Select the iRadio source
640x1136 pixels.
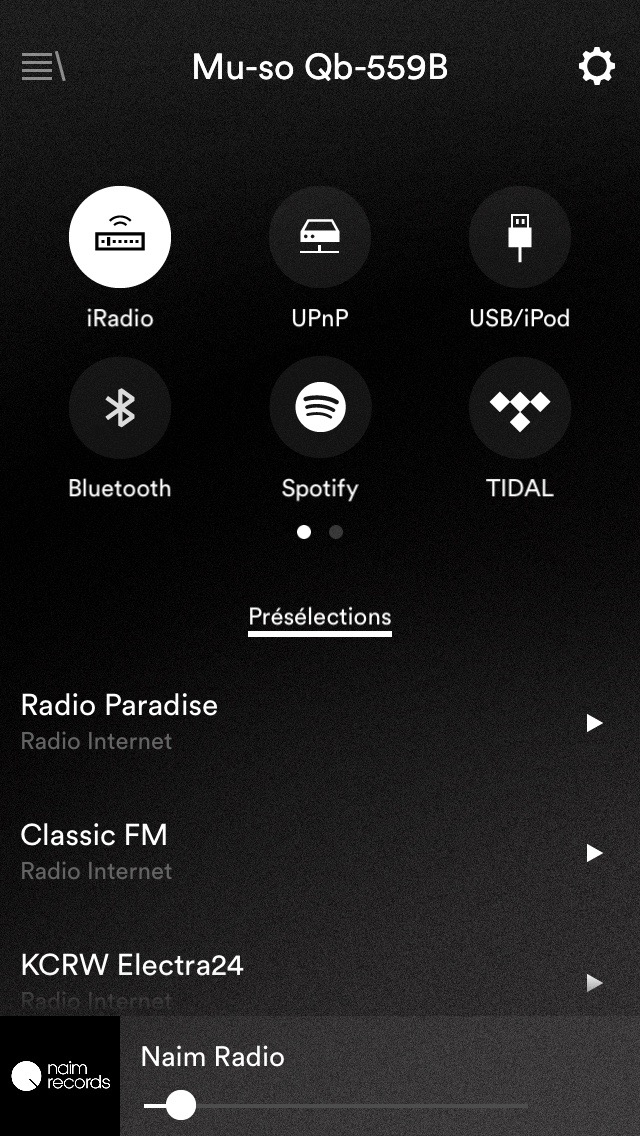120,237
